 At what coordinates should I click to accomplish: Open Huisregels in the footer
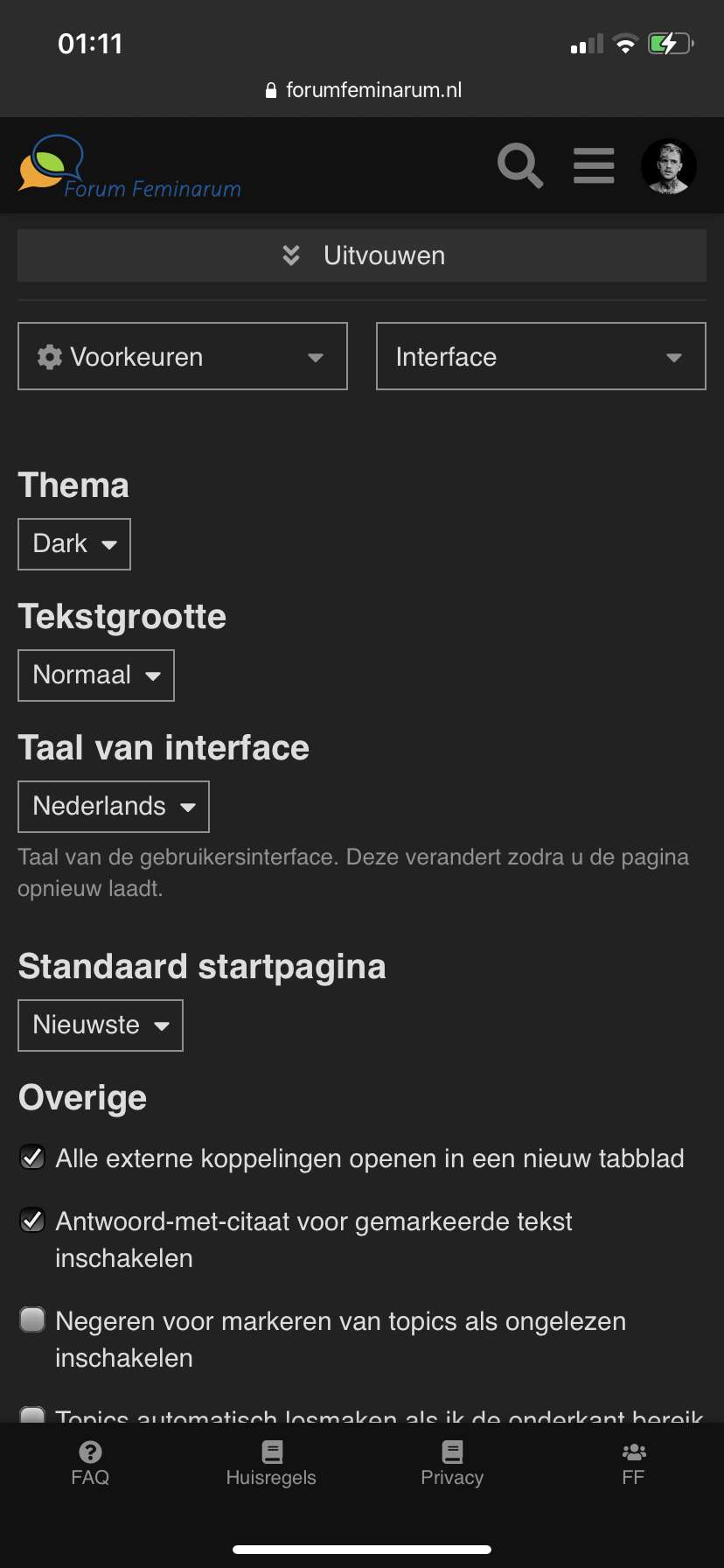point(271,1464)
